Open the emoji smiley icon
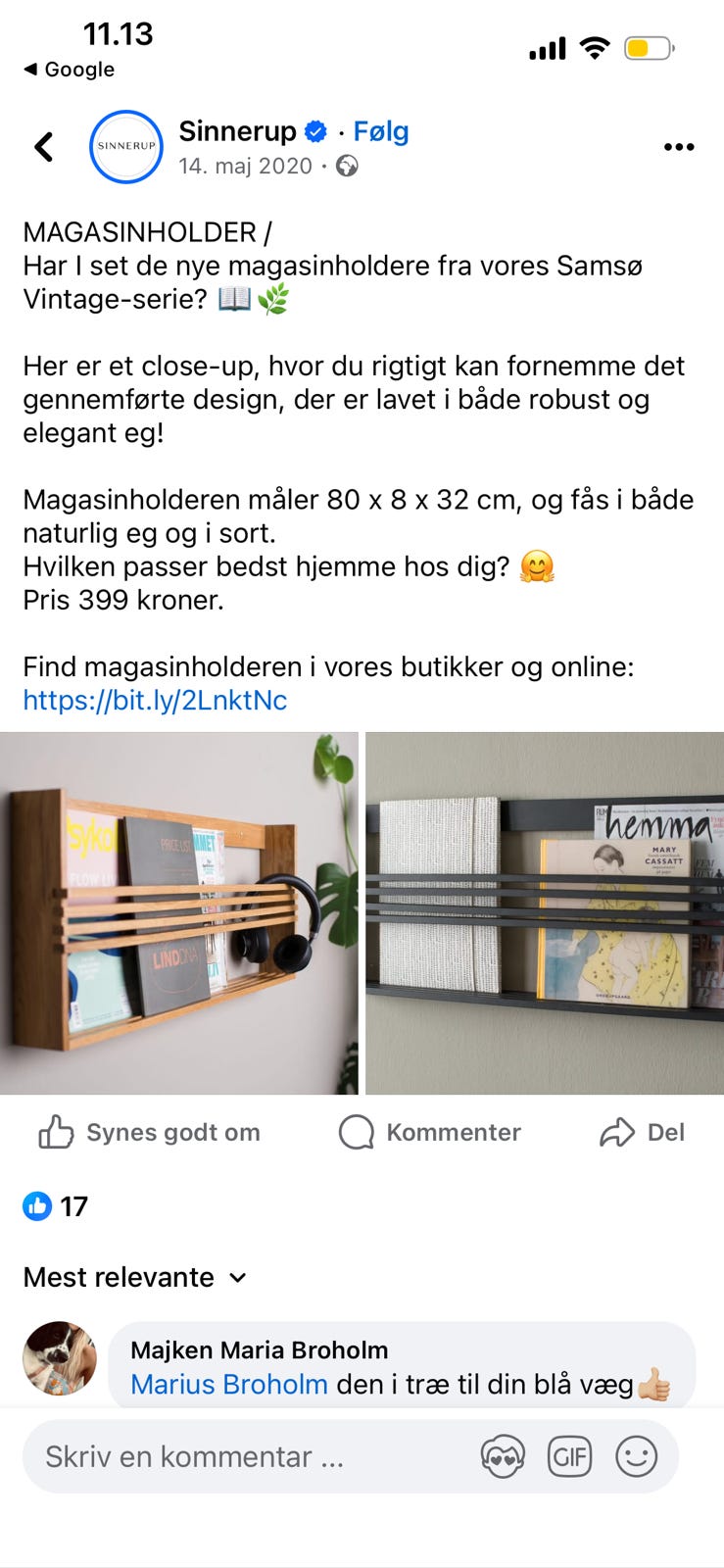 (x=638, y=1456)
